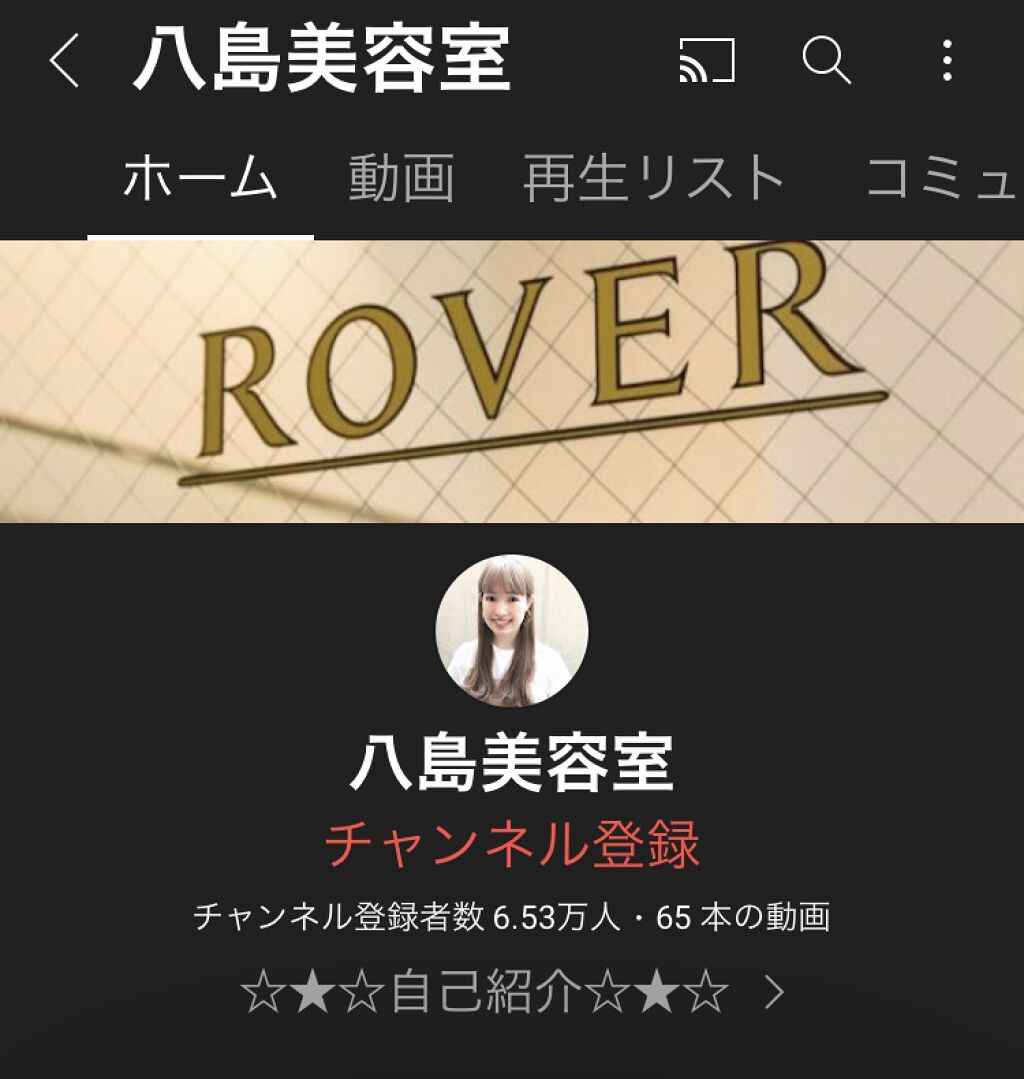This screenshot has width=1024, height=1079.
Task: Go back from the 八島美容室 channel
Action: 64,62
